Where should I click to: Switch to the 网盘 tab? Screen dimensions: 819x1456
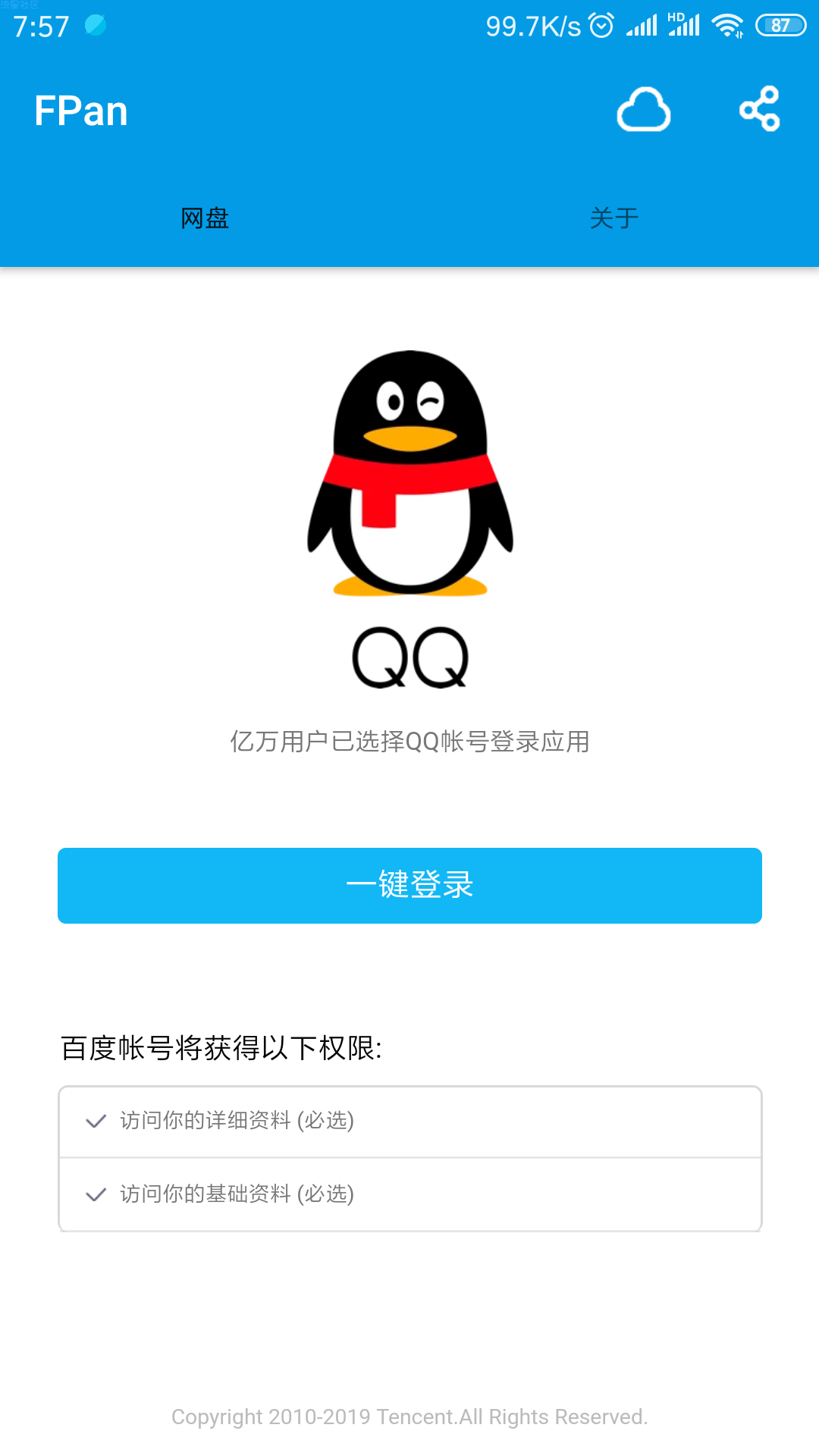[x=205, y=218]
